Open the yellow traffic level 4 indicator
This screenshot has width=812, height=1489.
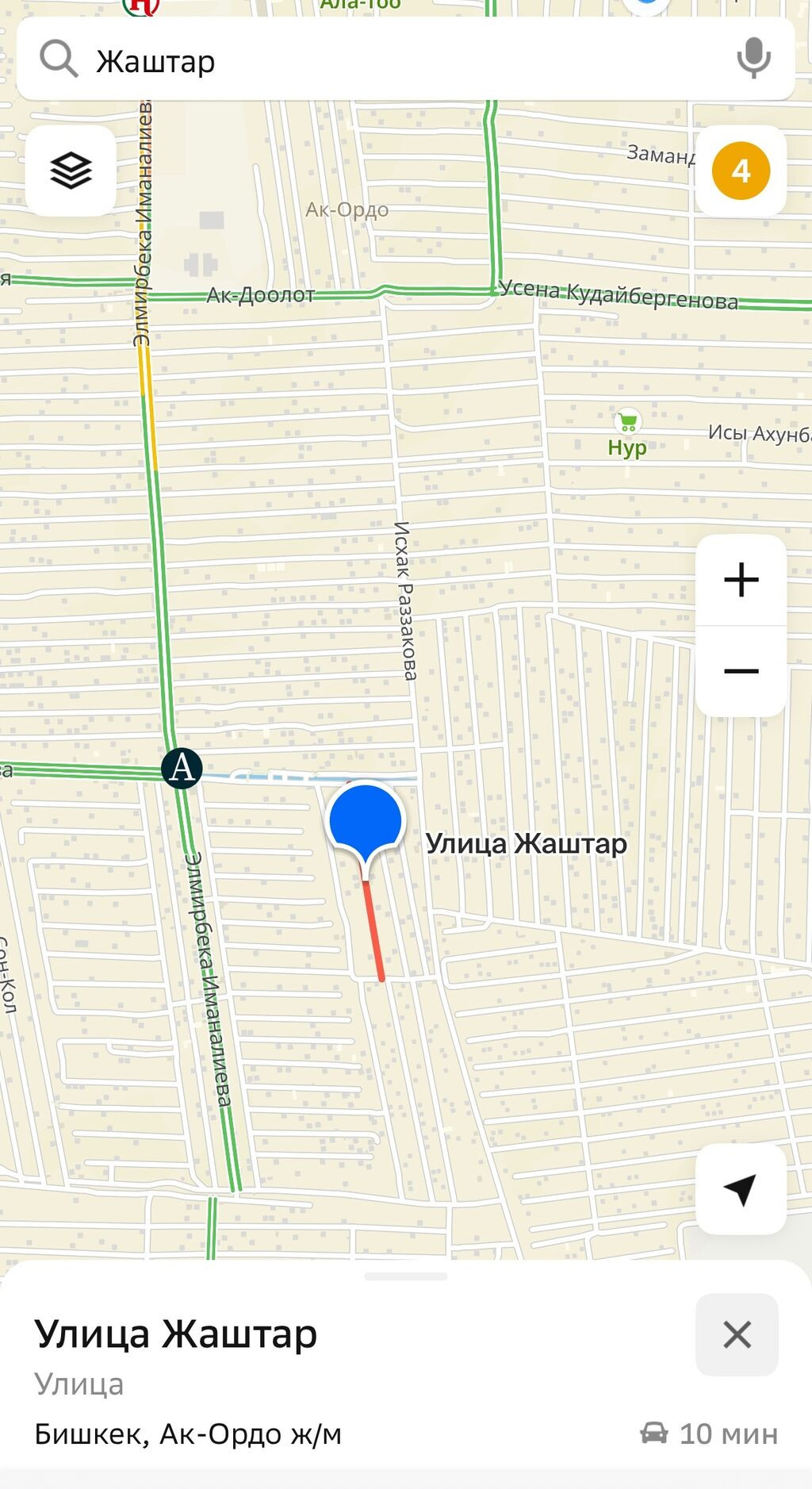click(741, 171)
